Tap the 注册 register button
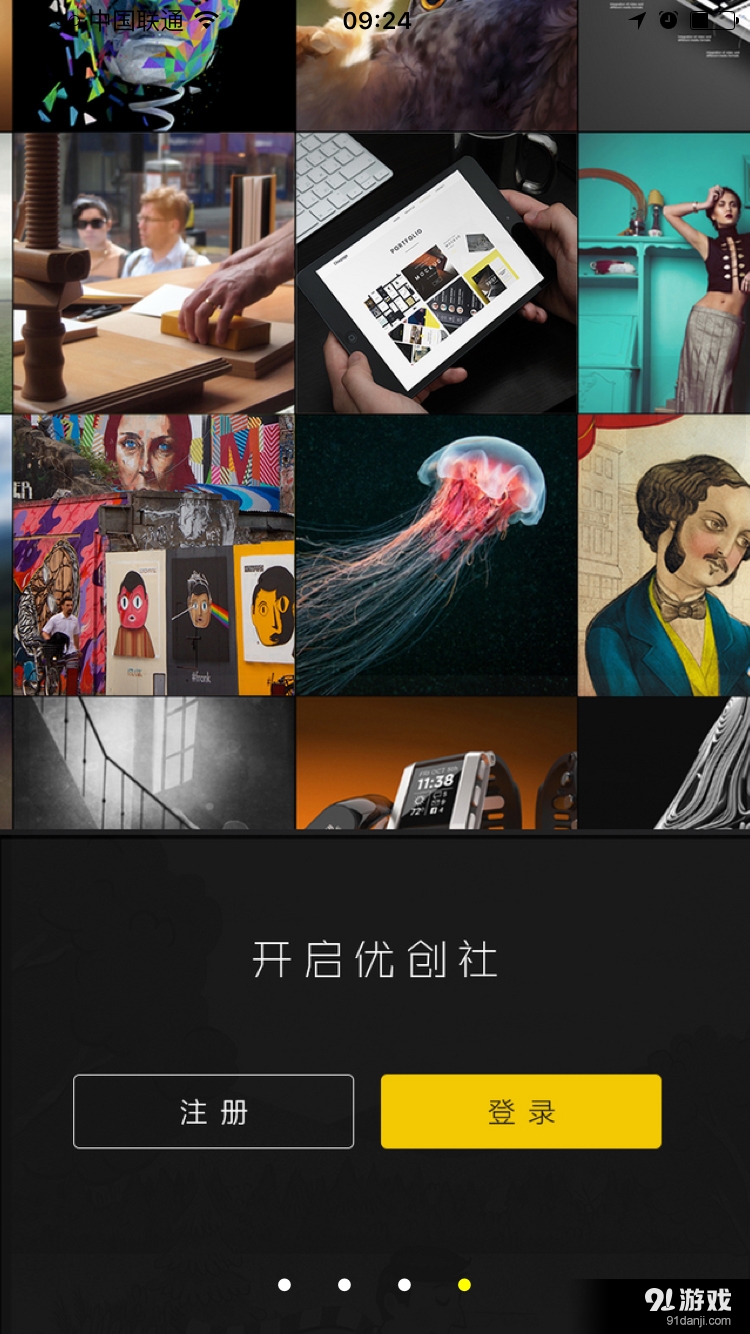 point(213,1111)
